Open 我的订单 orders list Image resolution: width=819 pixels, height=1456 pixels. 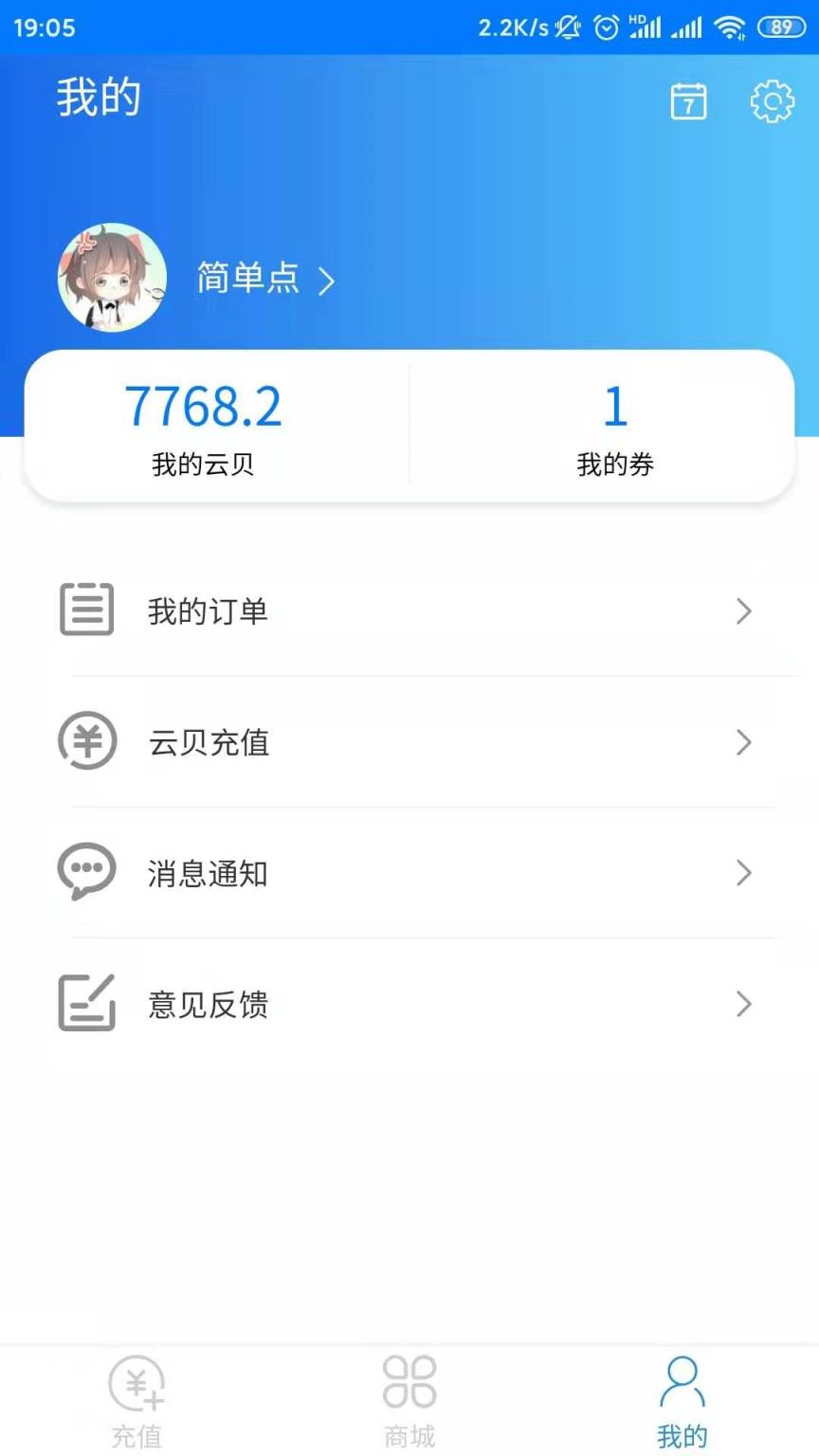(408, 610)
